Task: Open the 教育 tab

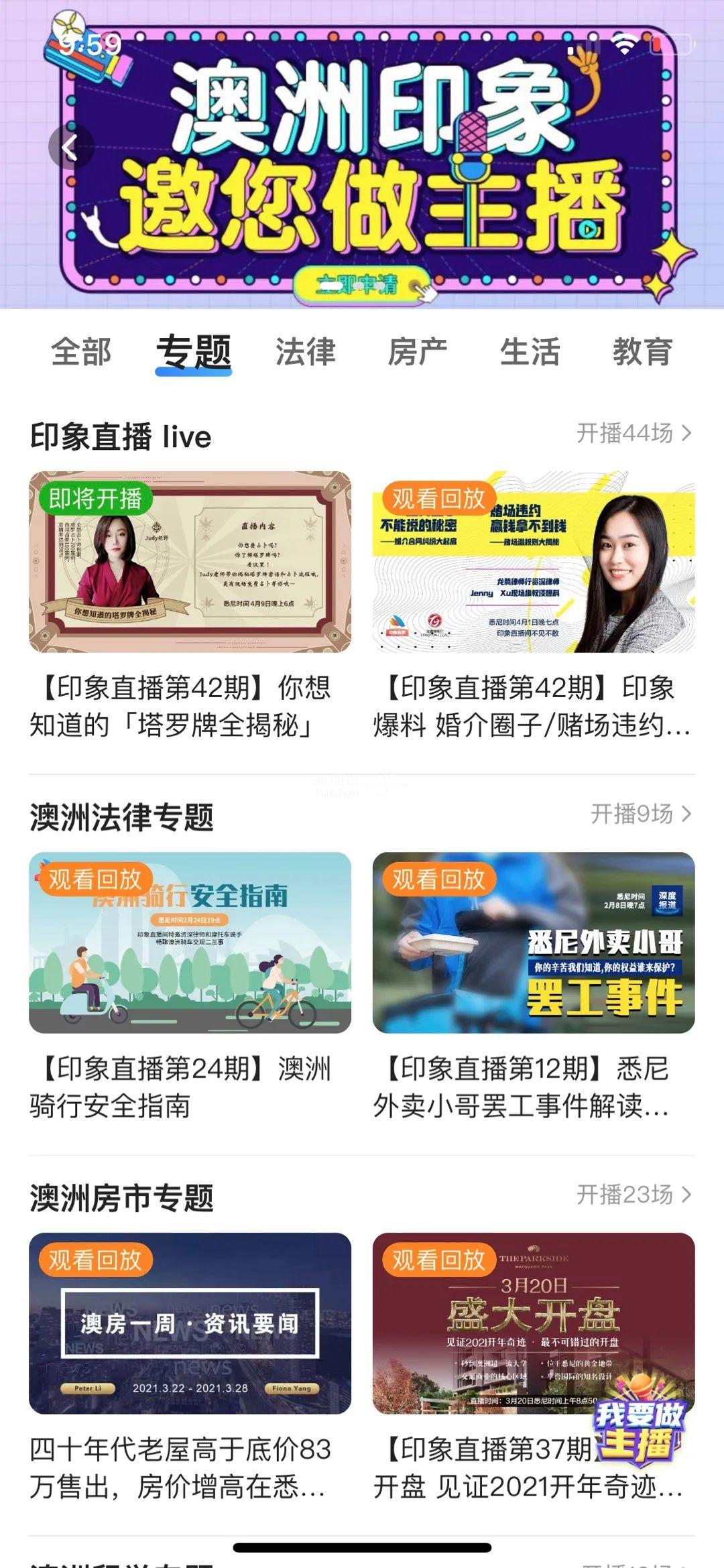Action: click(642, 352)
